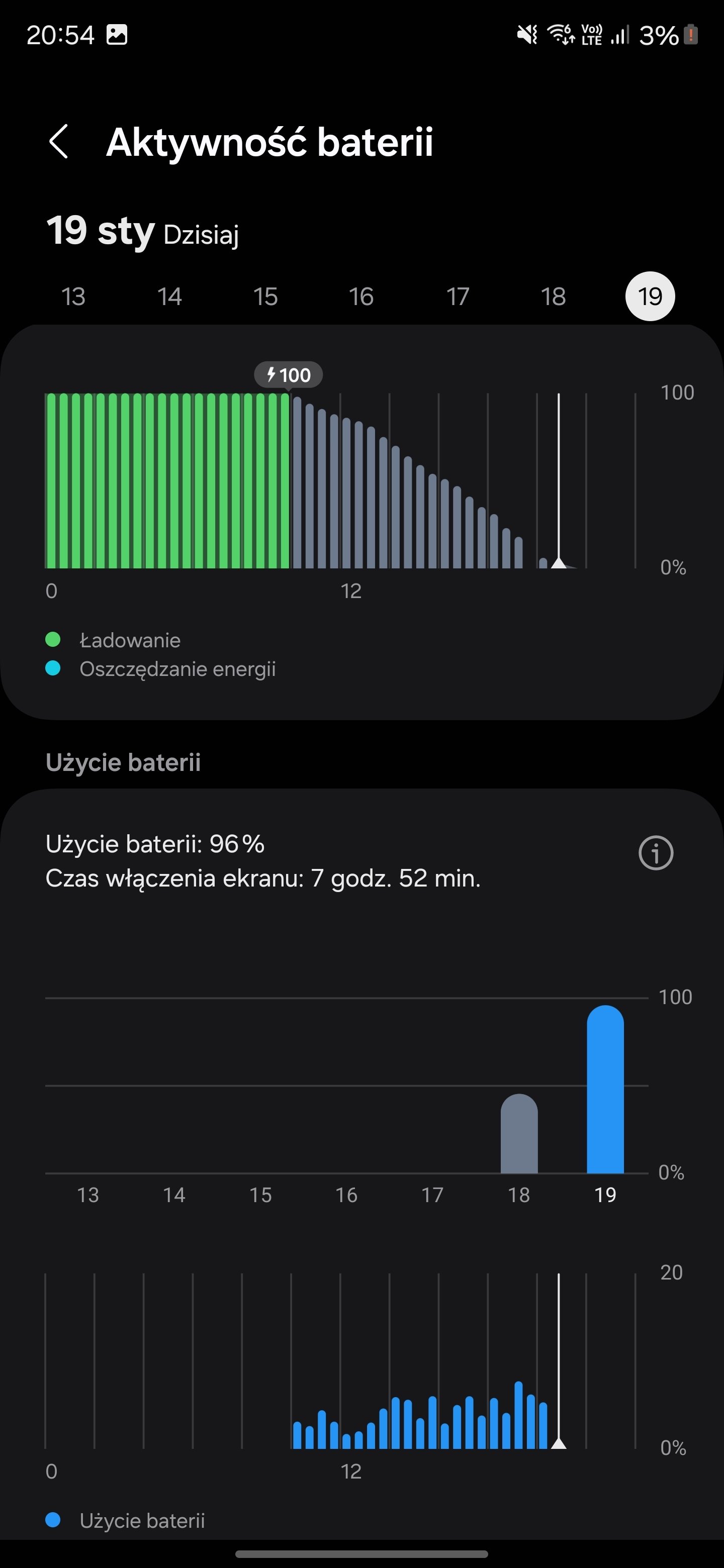Viewport: 724px width, 1568px height.
Task: Select day 17 in the date strip
Action: coord(458,297)
